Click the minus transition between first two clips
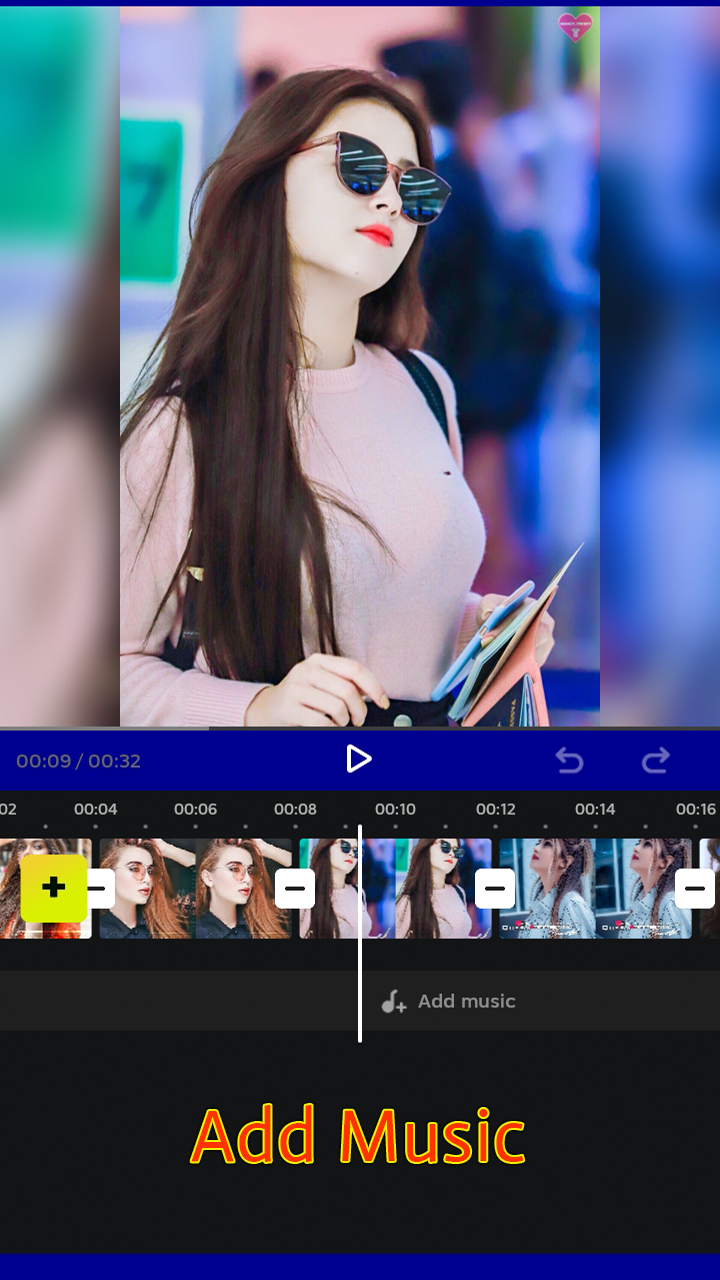The width and height of the screenshot is (720, 1280). click(x=95, y=886)
